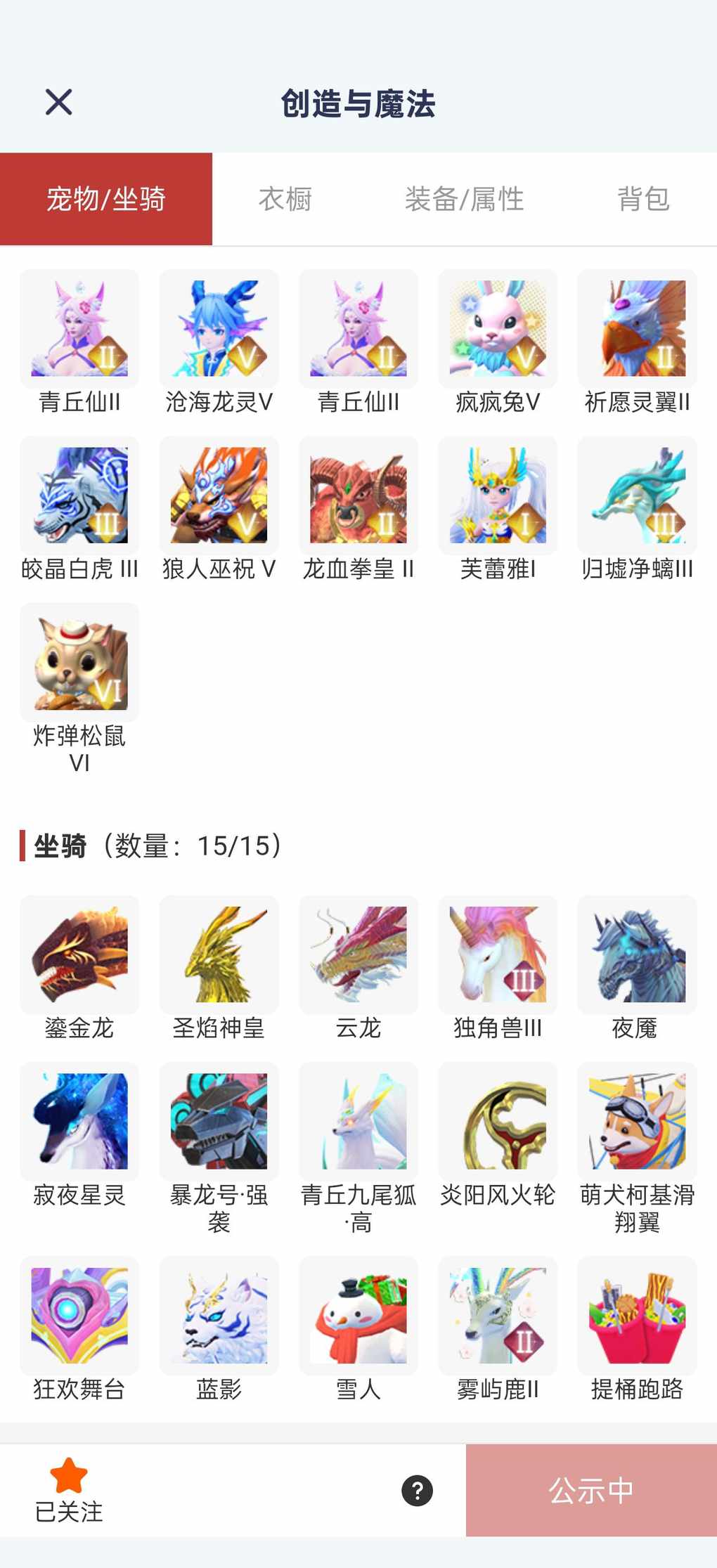Open the 鎏金龙 mount

79,954
